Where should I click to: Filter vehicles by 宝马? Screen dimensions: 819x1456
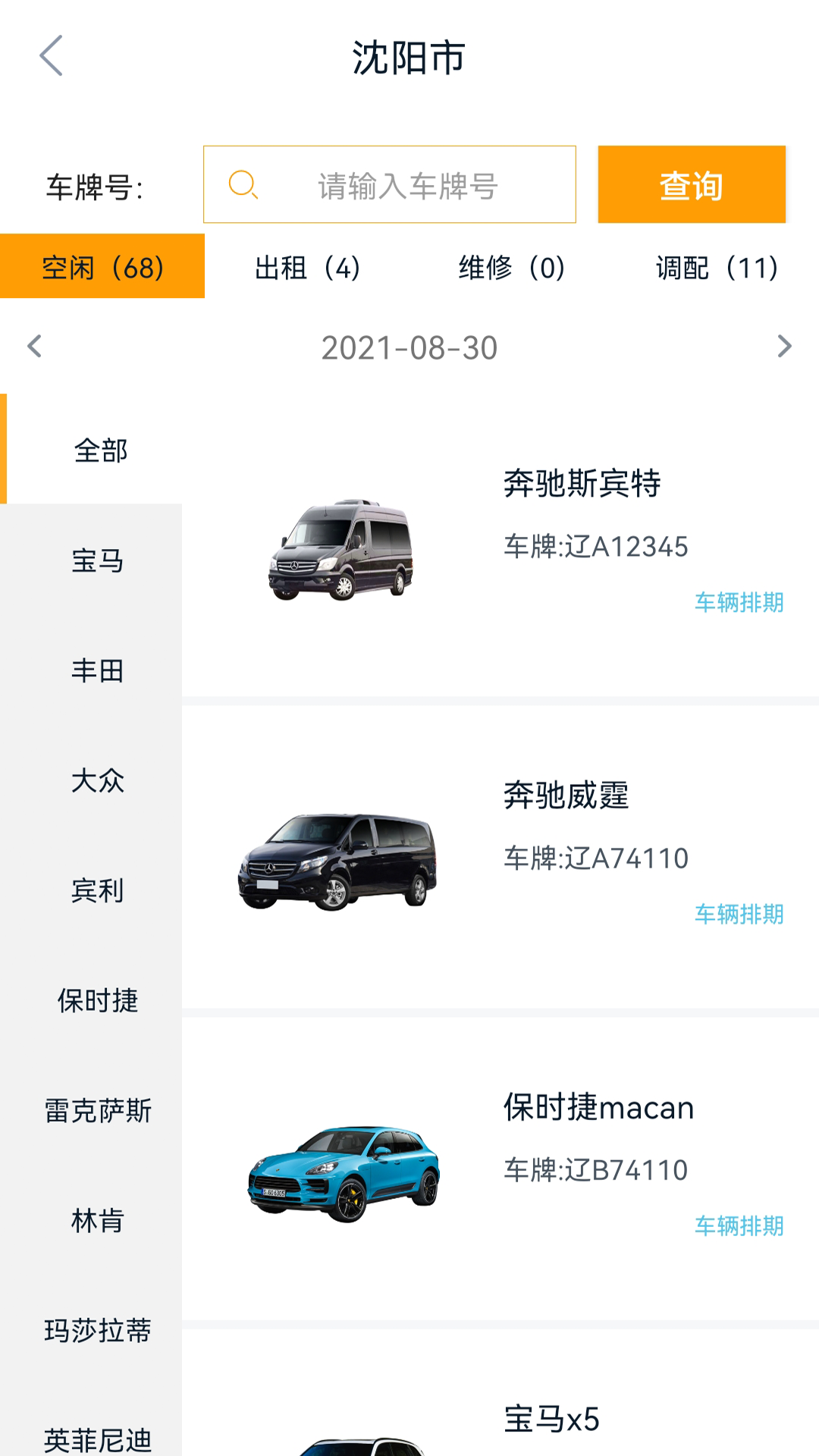97,561
